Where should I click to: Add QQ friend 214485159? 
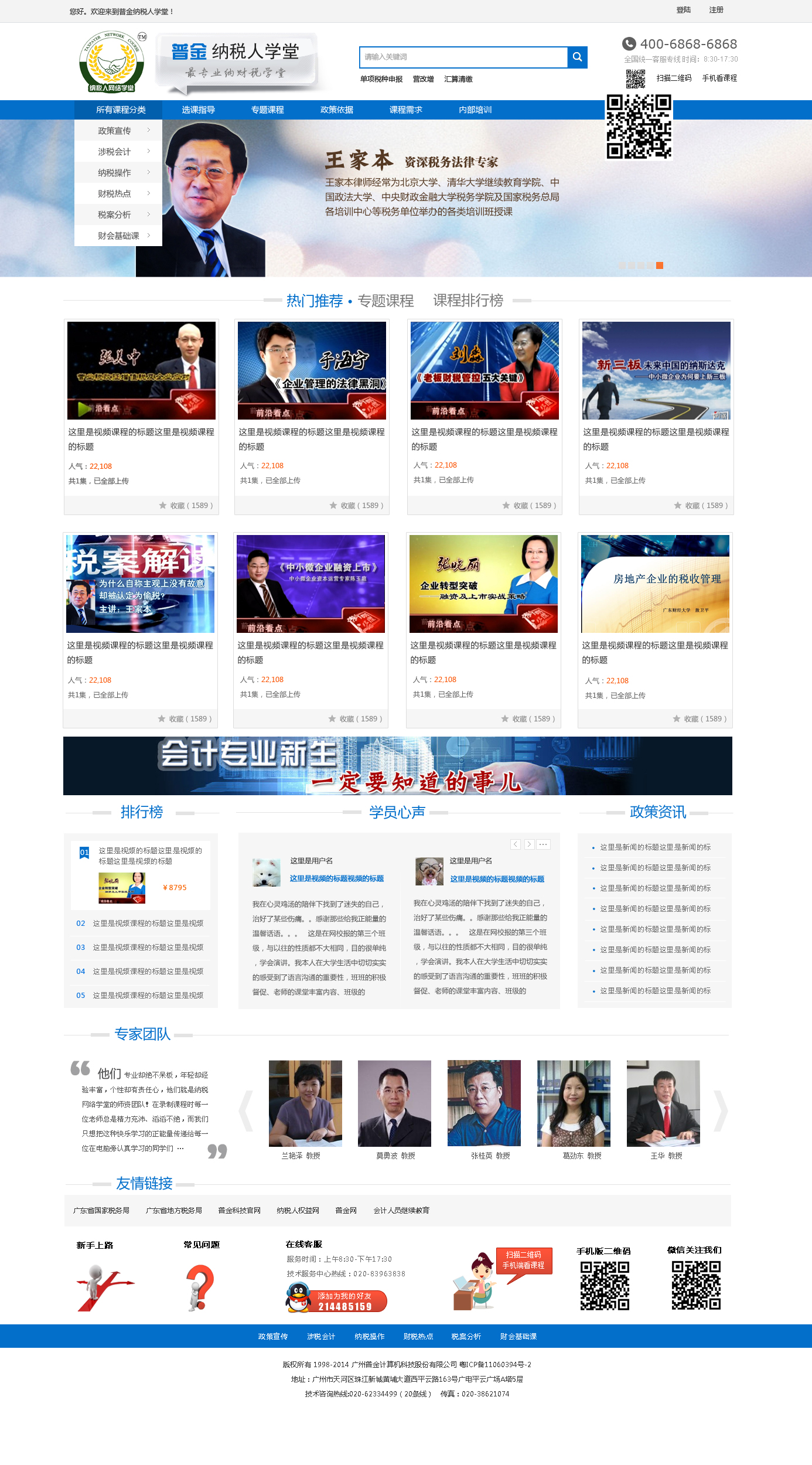pos(337,1301)
